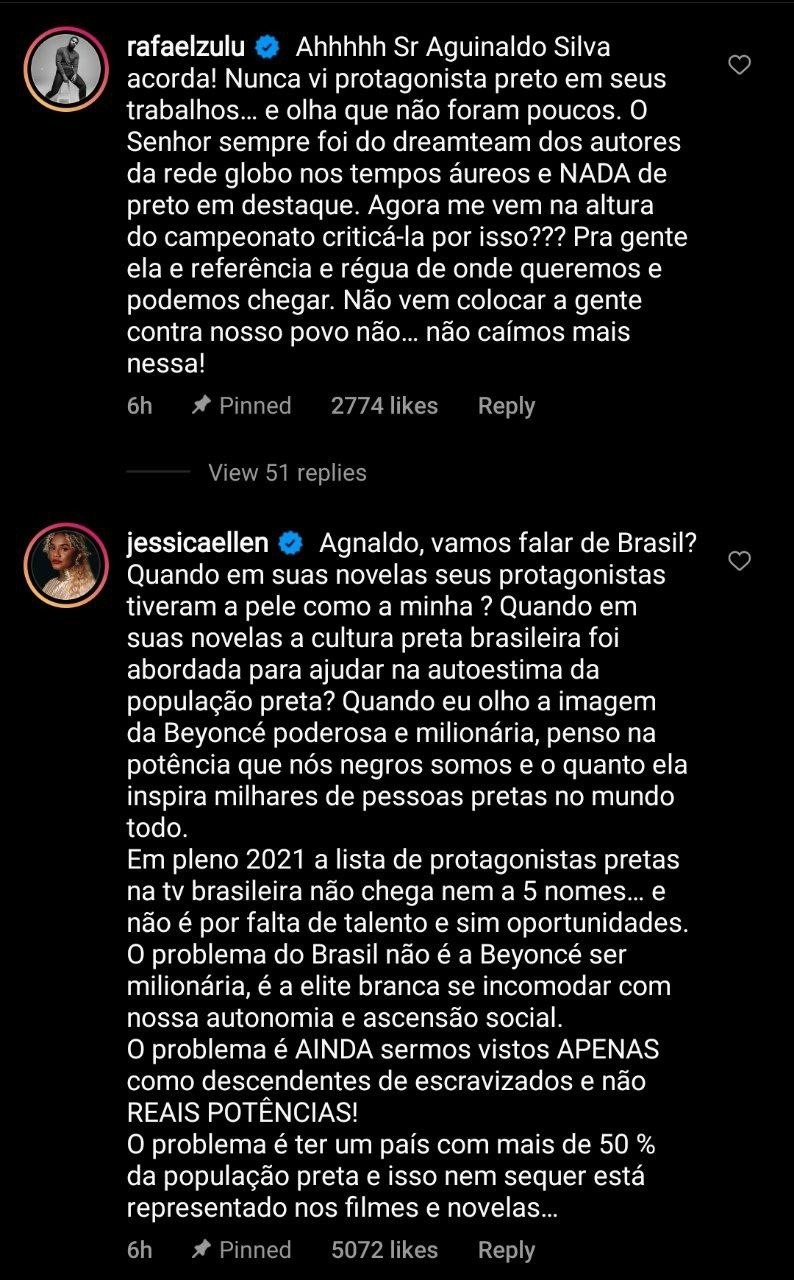794x1280 pixels.
Task: Tap the rafaelzulu username
Action: click(x=187, y=46)
